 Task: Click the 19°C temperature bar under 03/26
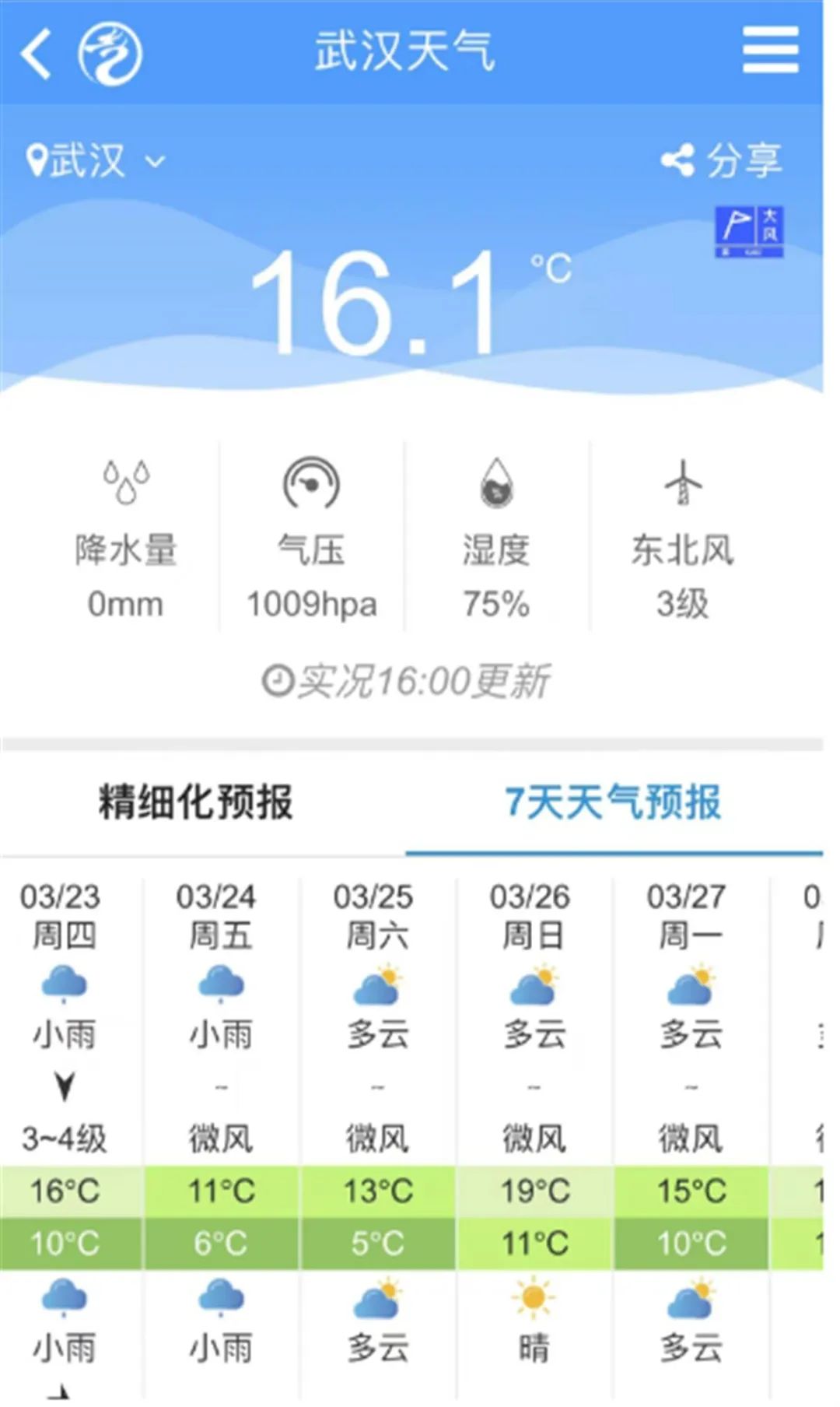tap(534, 1189)
